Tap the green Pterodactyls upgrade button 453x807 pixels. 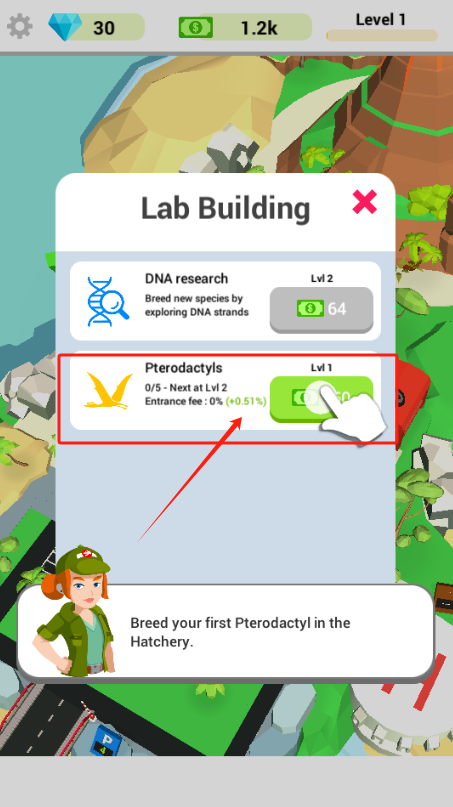pos(321,399)
